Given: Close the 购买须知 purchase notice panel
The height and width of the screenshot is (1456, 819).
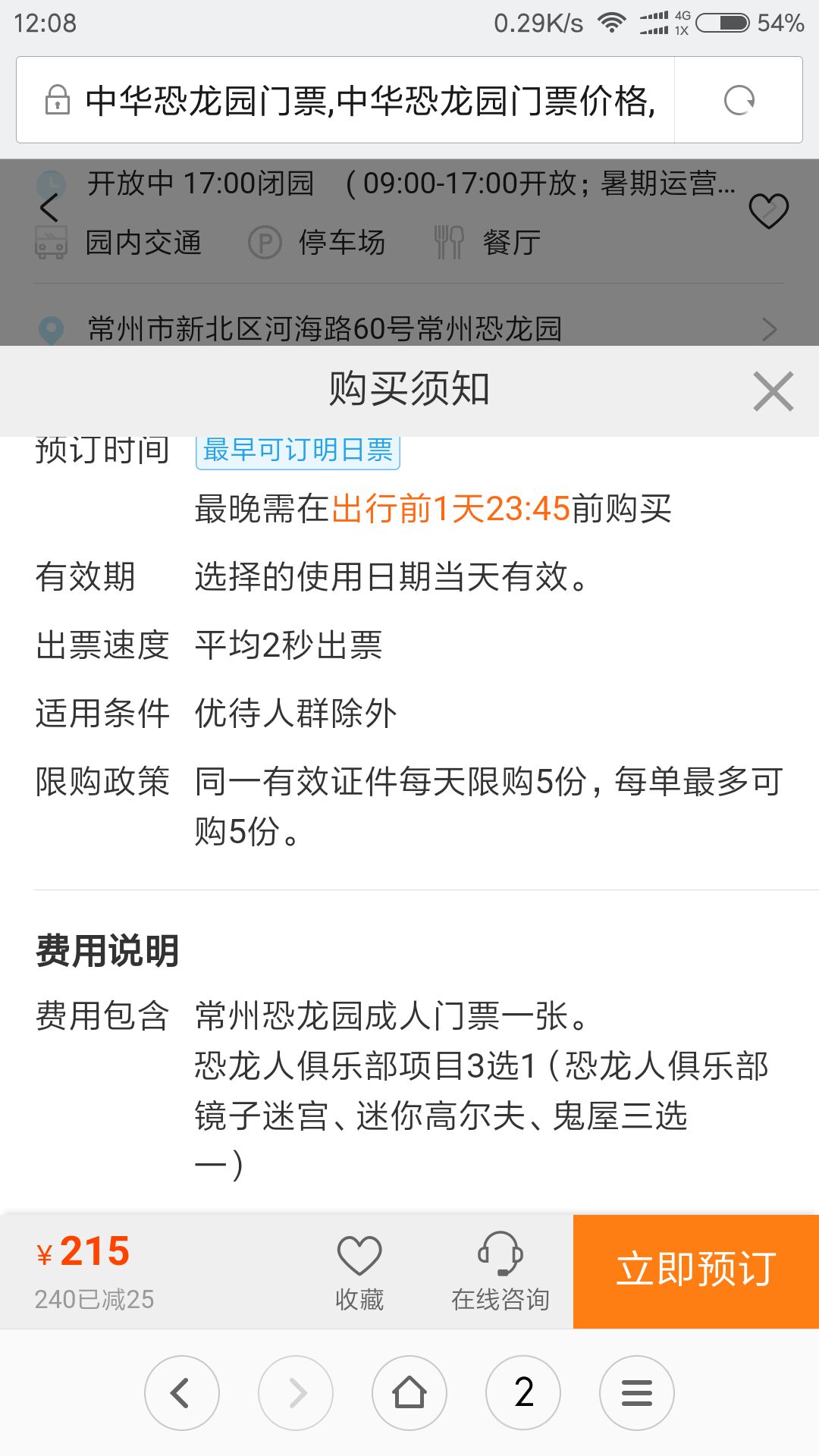Looking at the screenshot, I should 773,391.
